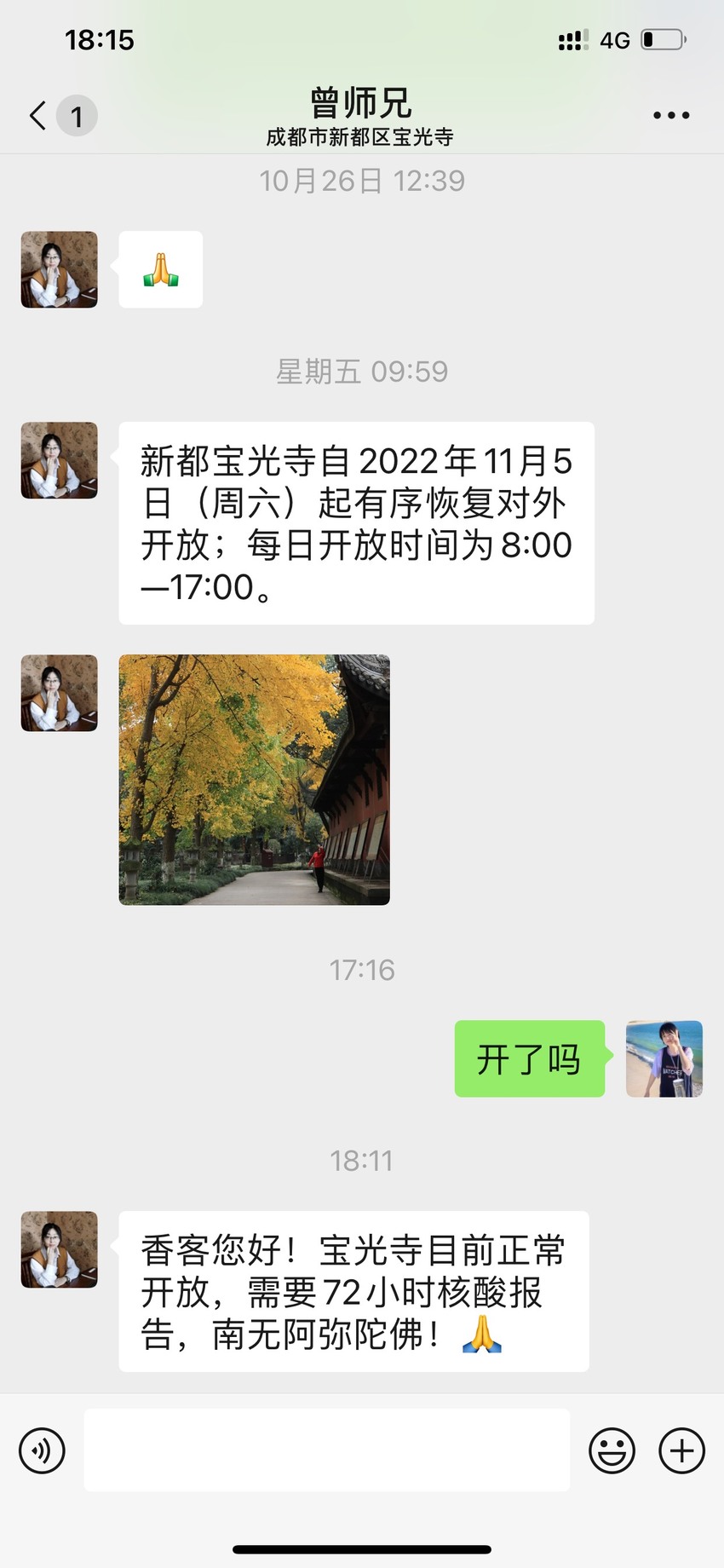Open my own avatar beside 开了吗
Image resolution: width=724 pixels, height=1568 pixels.
[x=664, y=1058]
